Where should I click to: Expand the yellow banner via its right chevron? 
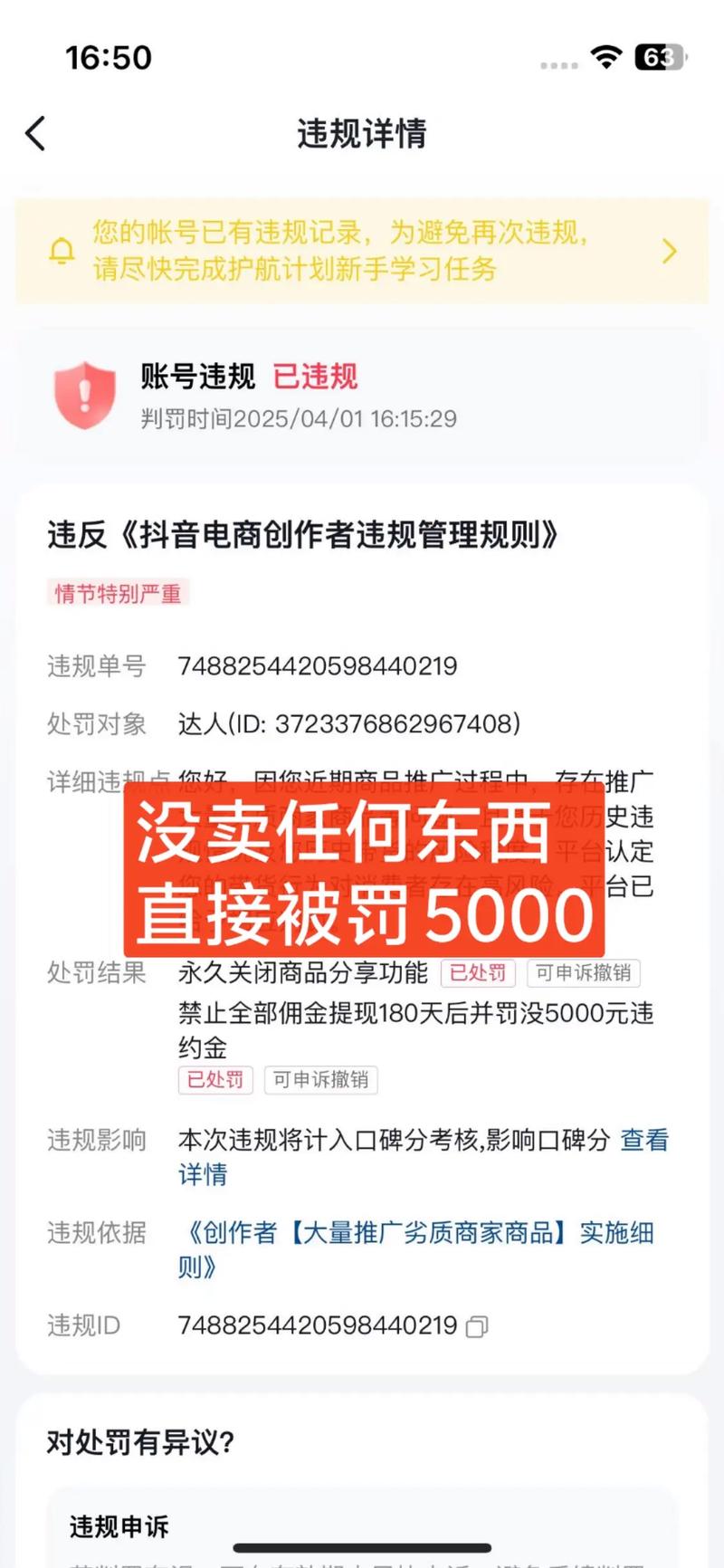(671, 251)
